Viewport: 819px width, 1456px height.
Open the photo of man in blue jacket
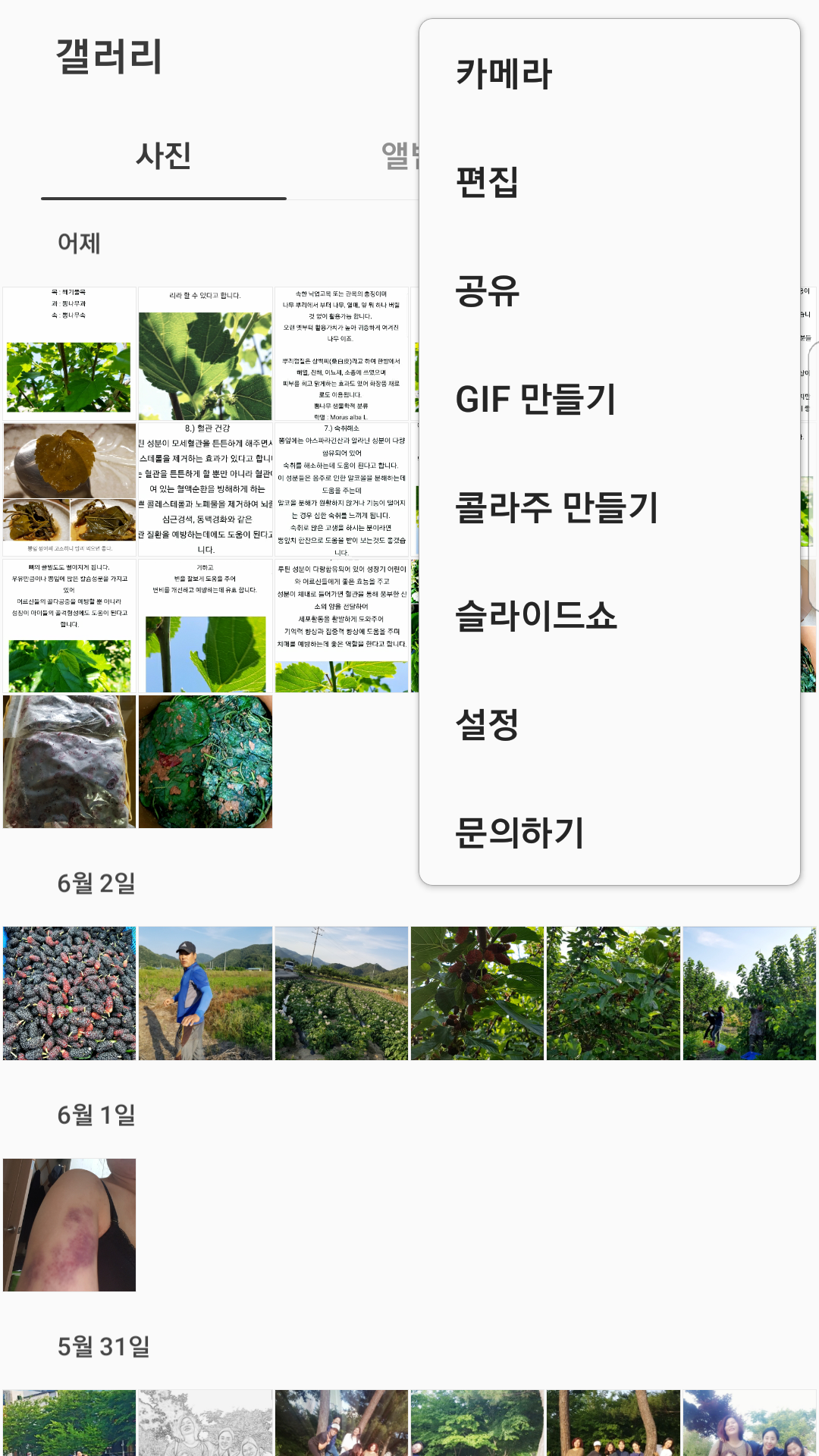(205, 993)
